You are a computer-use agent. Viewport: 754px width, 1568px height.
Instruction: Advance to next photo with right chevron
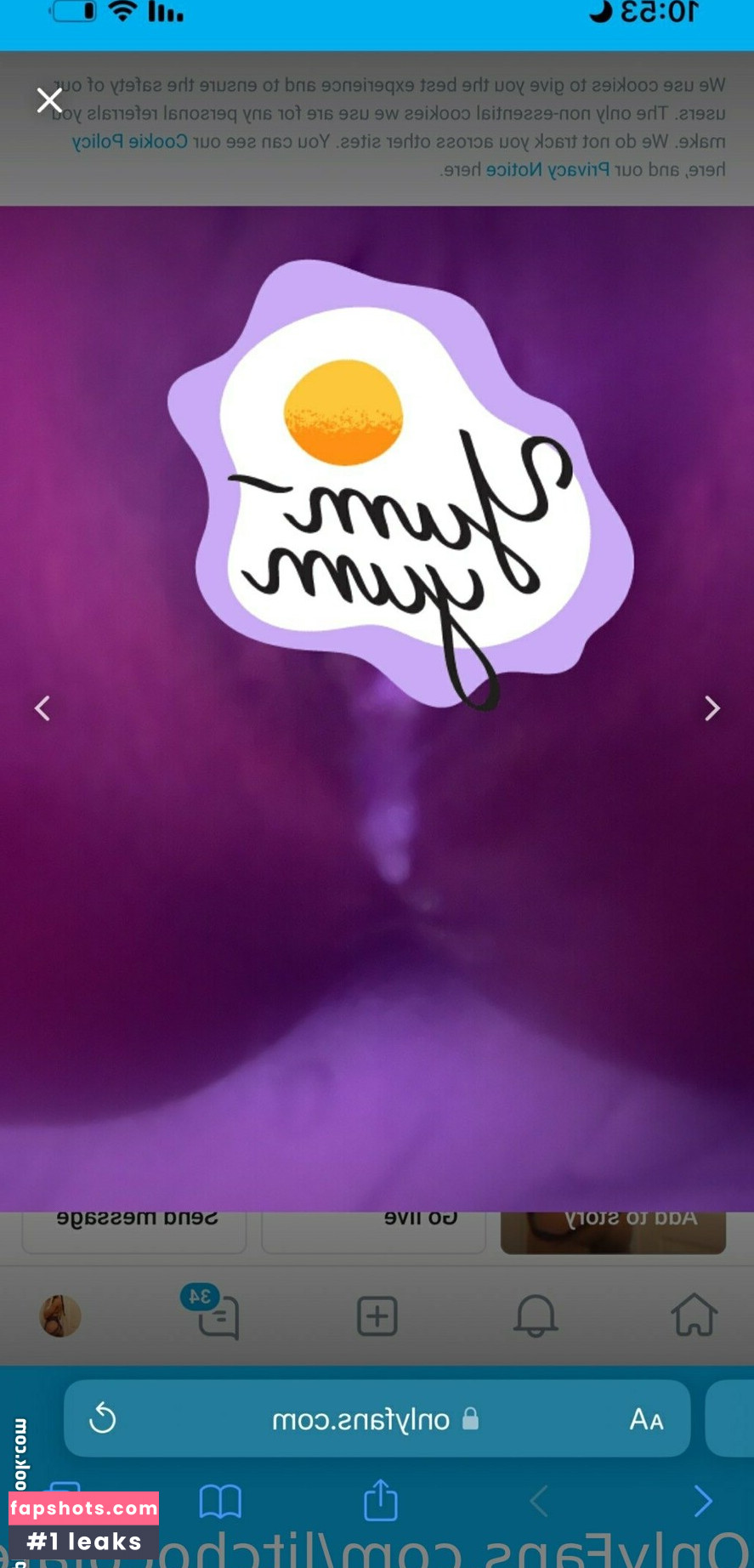click(712, 708)
